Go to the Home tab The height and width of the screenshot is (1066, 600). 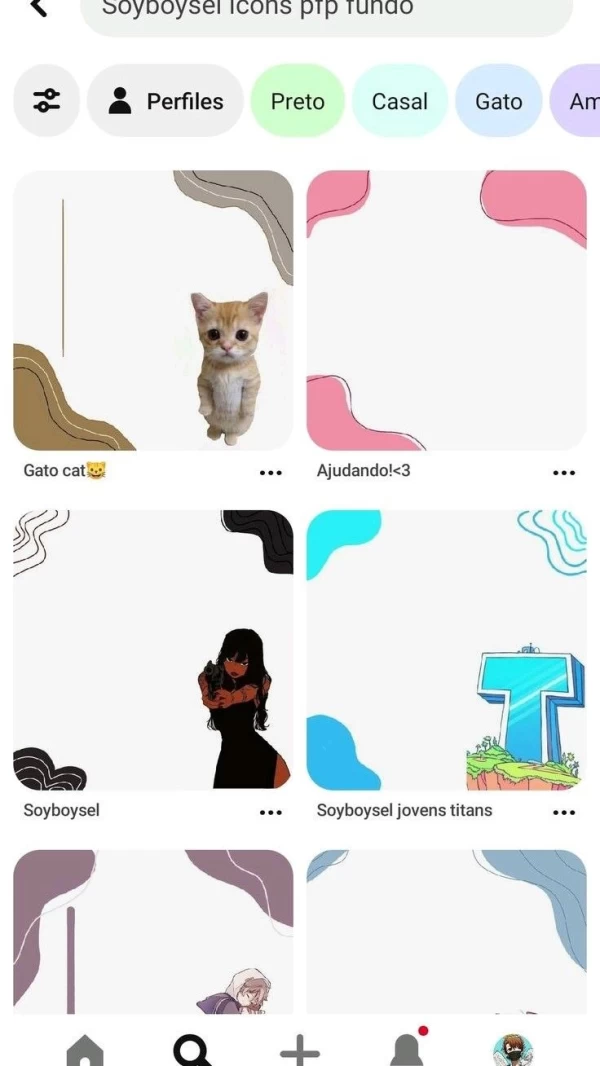pos(85,1050)
